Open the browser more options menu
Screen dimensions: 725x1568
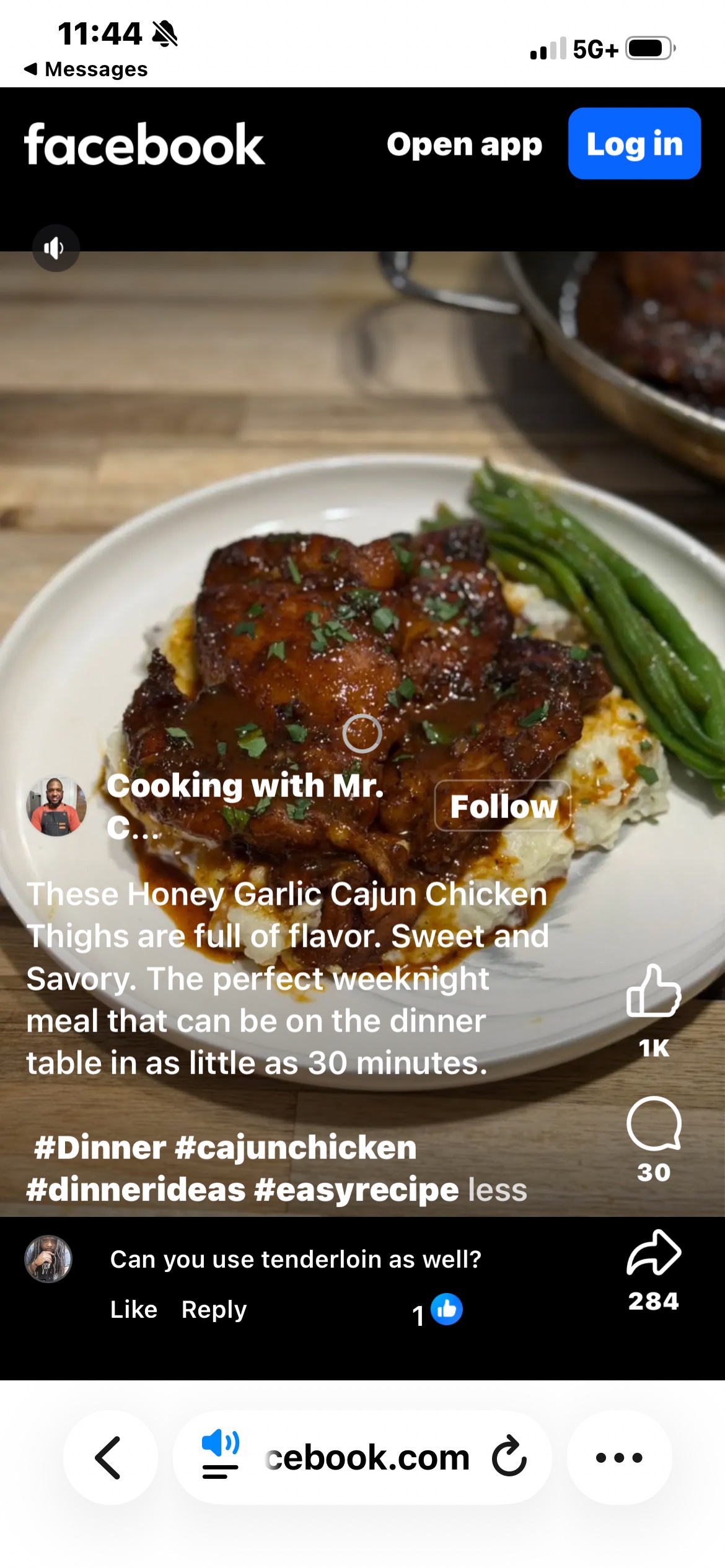coord(619,1457)
